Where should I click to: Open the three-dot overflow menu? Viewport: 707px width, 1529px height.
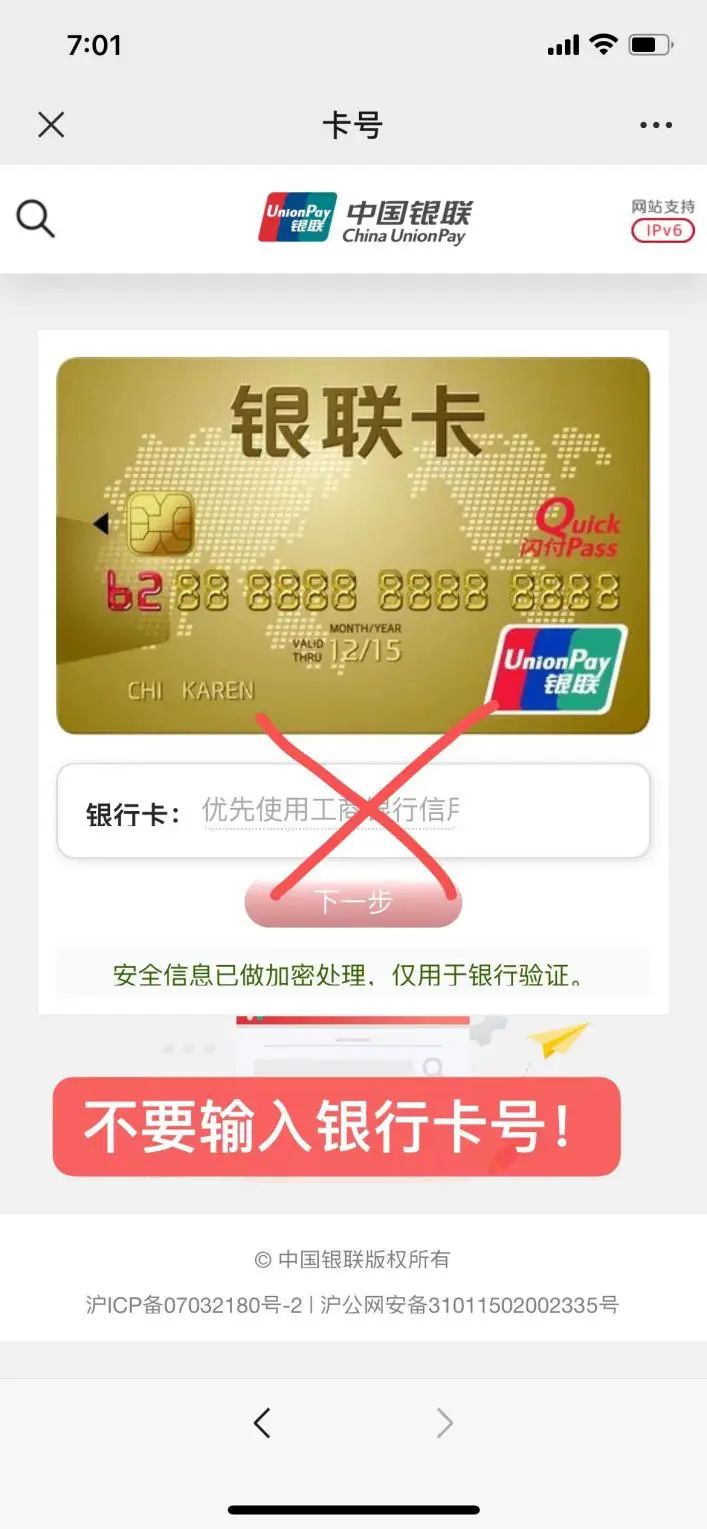656,125
